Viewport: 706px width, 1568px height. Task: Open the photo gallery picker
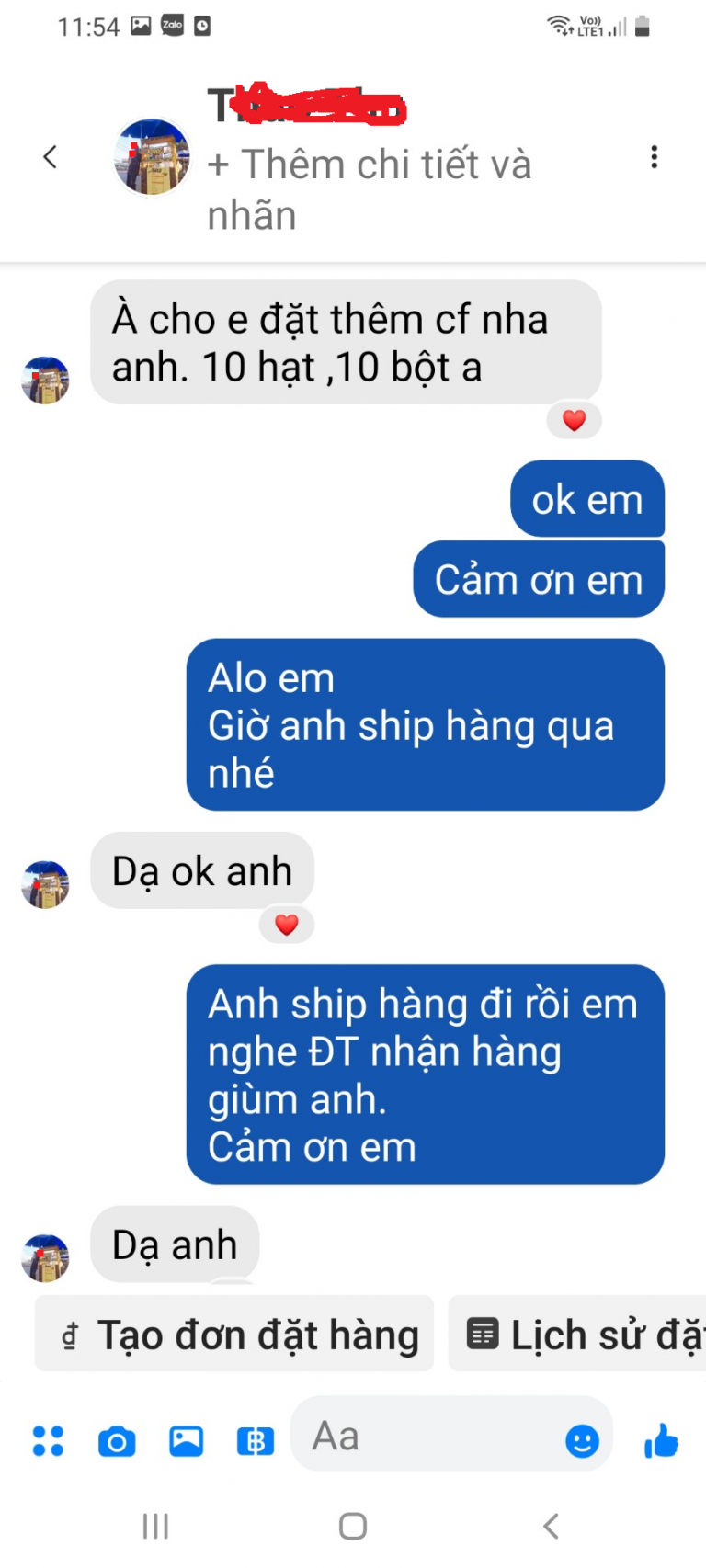pyautogui.click(x=186, y=1441)
